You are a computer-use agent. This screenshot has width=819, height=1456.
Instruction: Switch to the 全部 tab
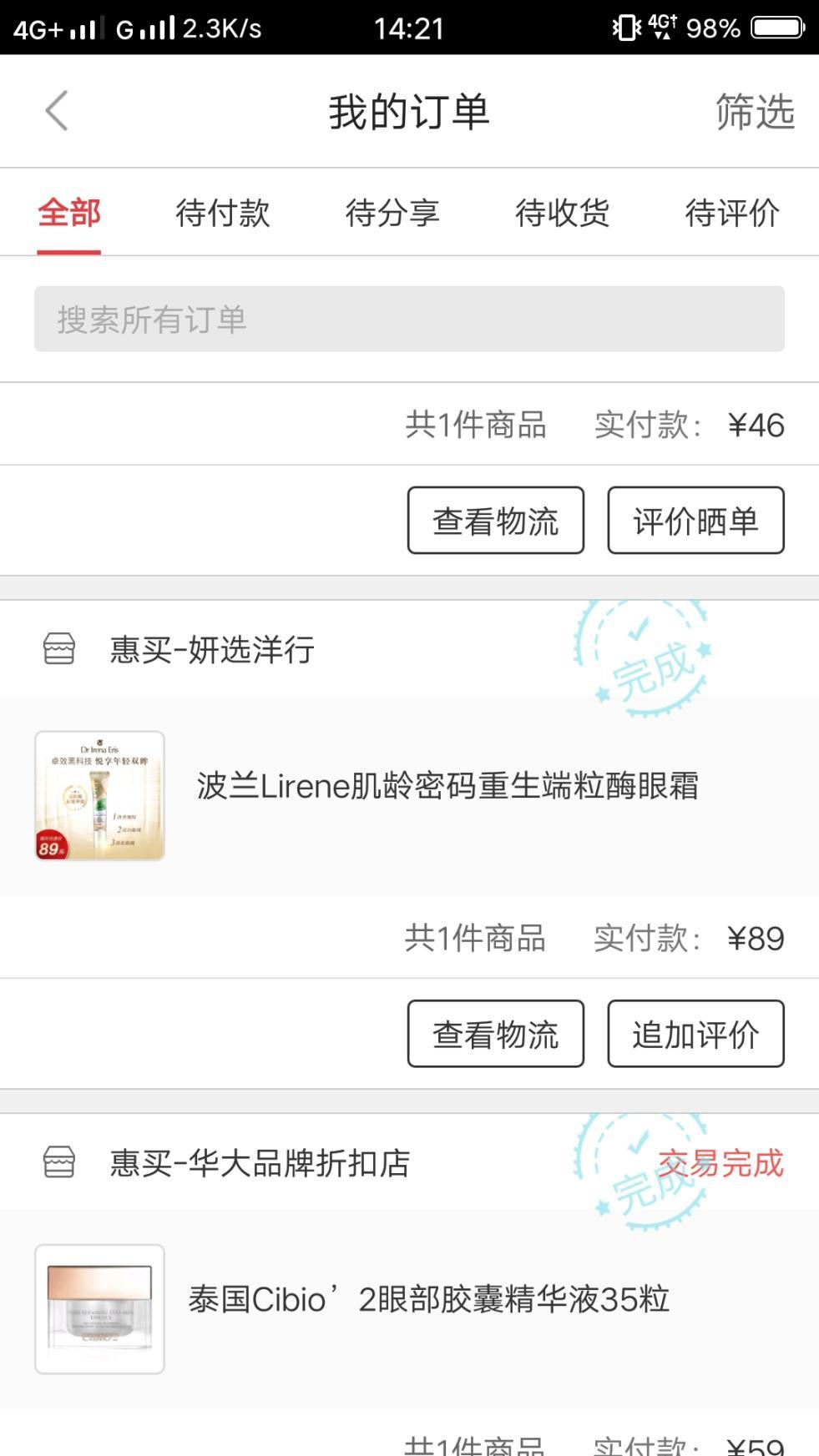pyautogui.click(x=69, y=213)
